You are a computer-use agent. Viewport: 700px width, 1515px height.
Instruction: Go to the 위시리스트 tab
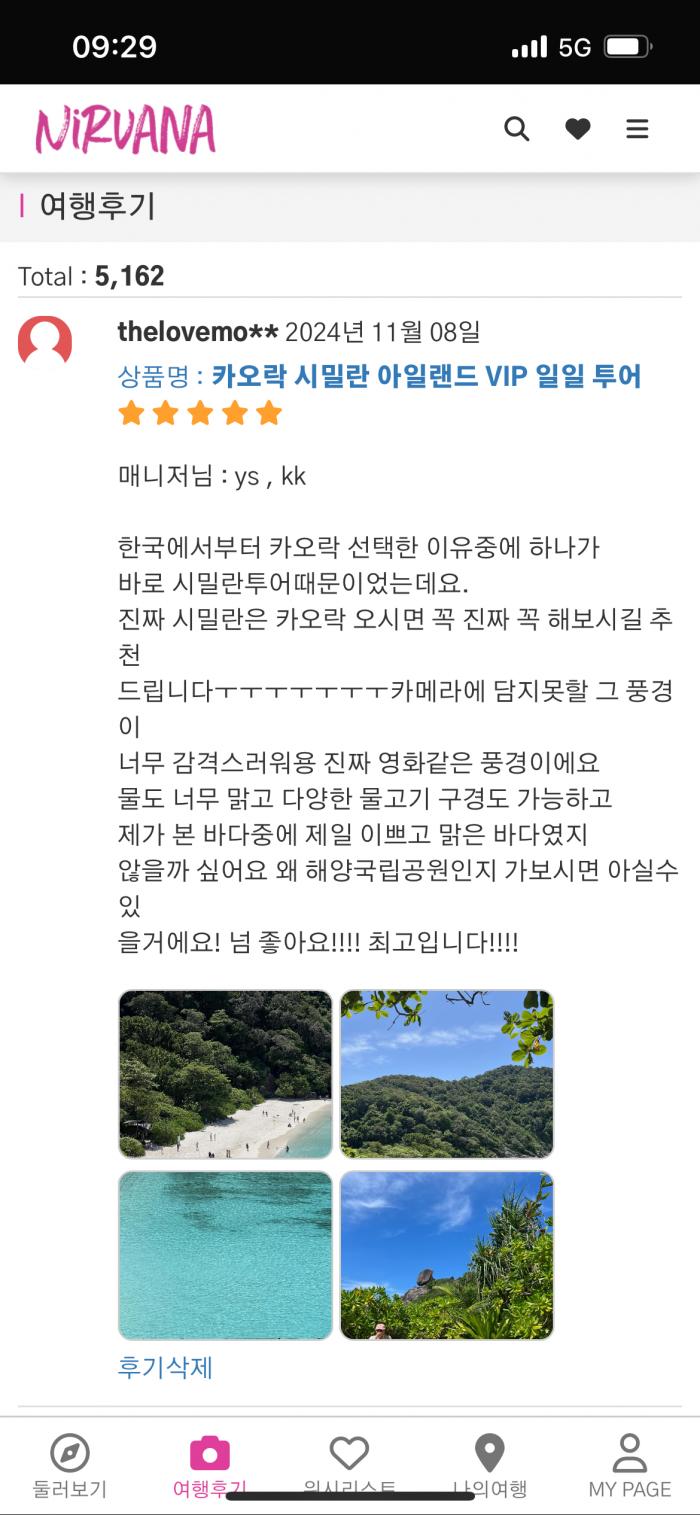(349, 1465)
